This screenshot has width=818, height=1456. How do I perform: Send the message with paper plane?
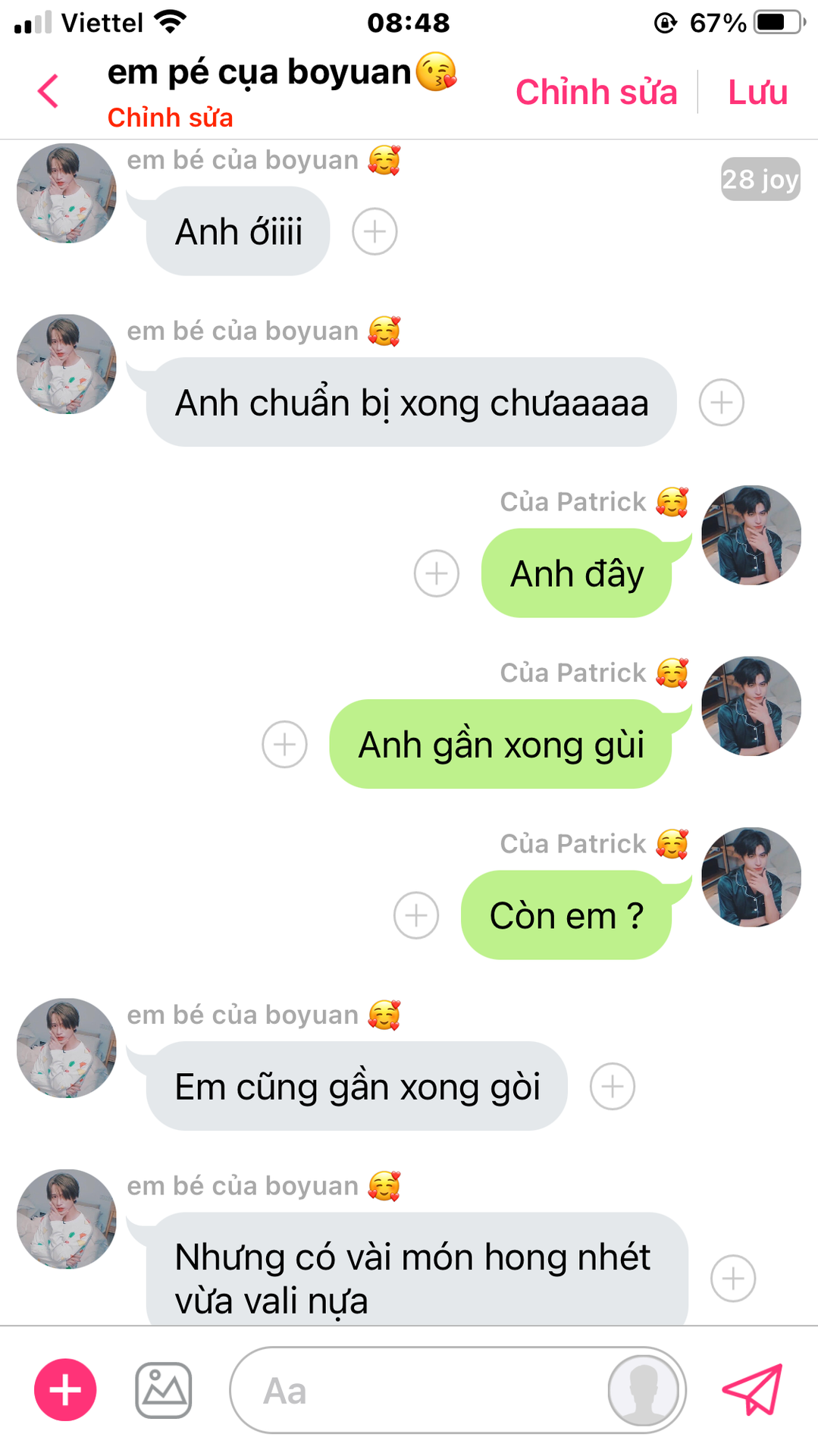pos(751,1389)
